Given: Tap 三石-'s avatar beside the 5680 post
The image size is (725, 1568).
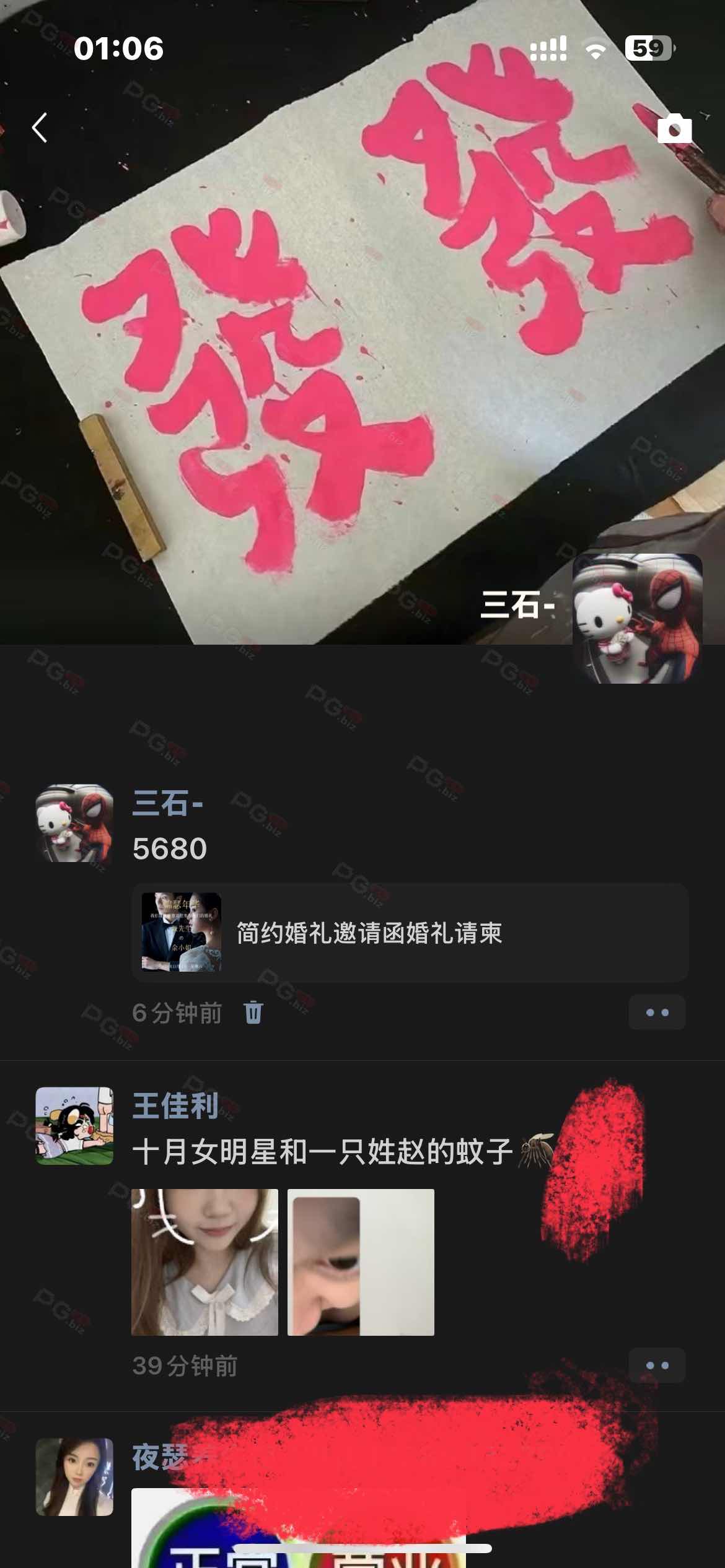Looking at the screenshot, I should point(74,823).
